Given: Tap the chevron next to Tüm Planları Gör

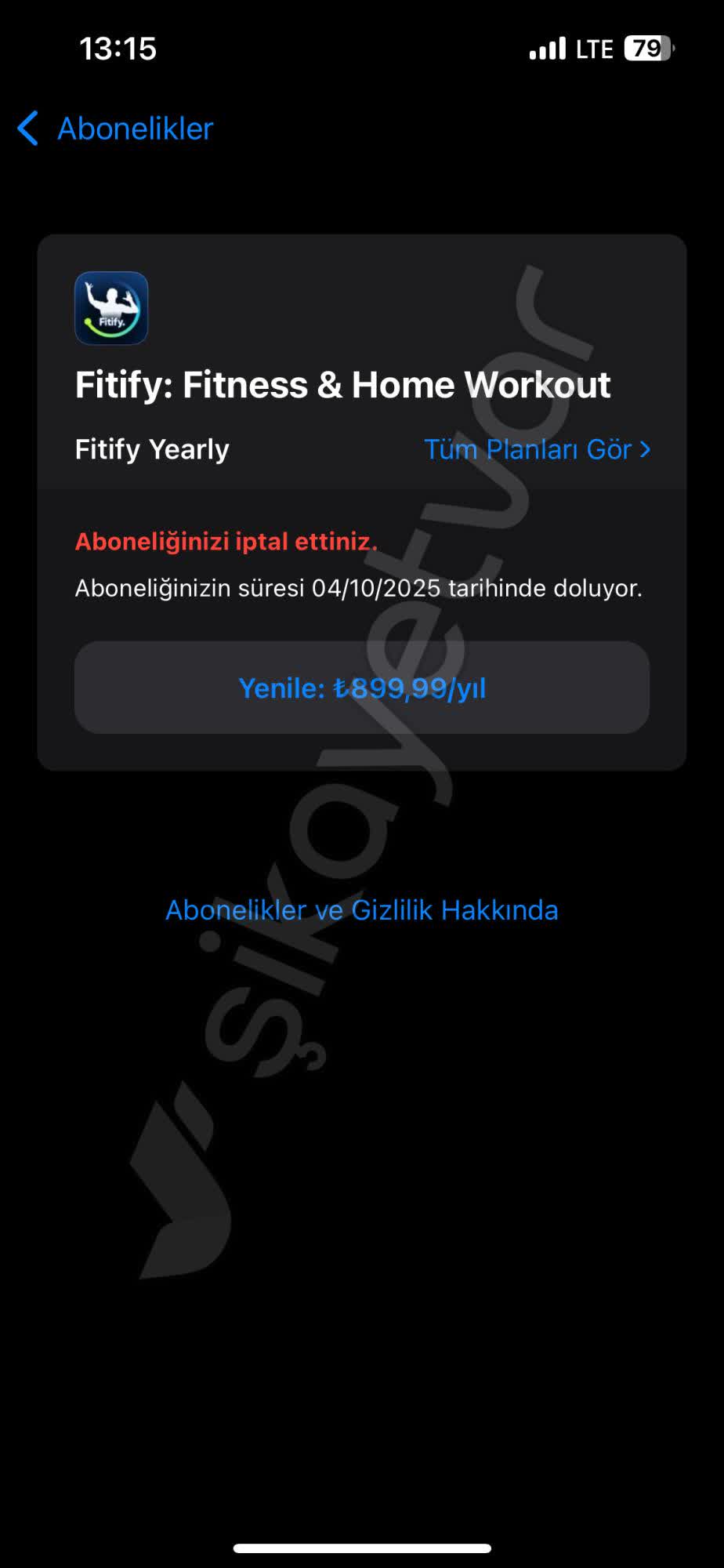Looking at the screenshot, I should [646, 449].
